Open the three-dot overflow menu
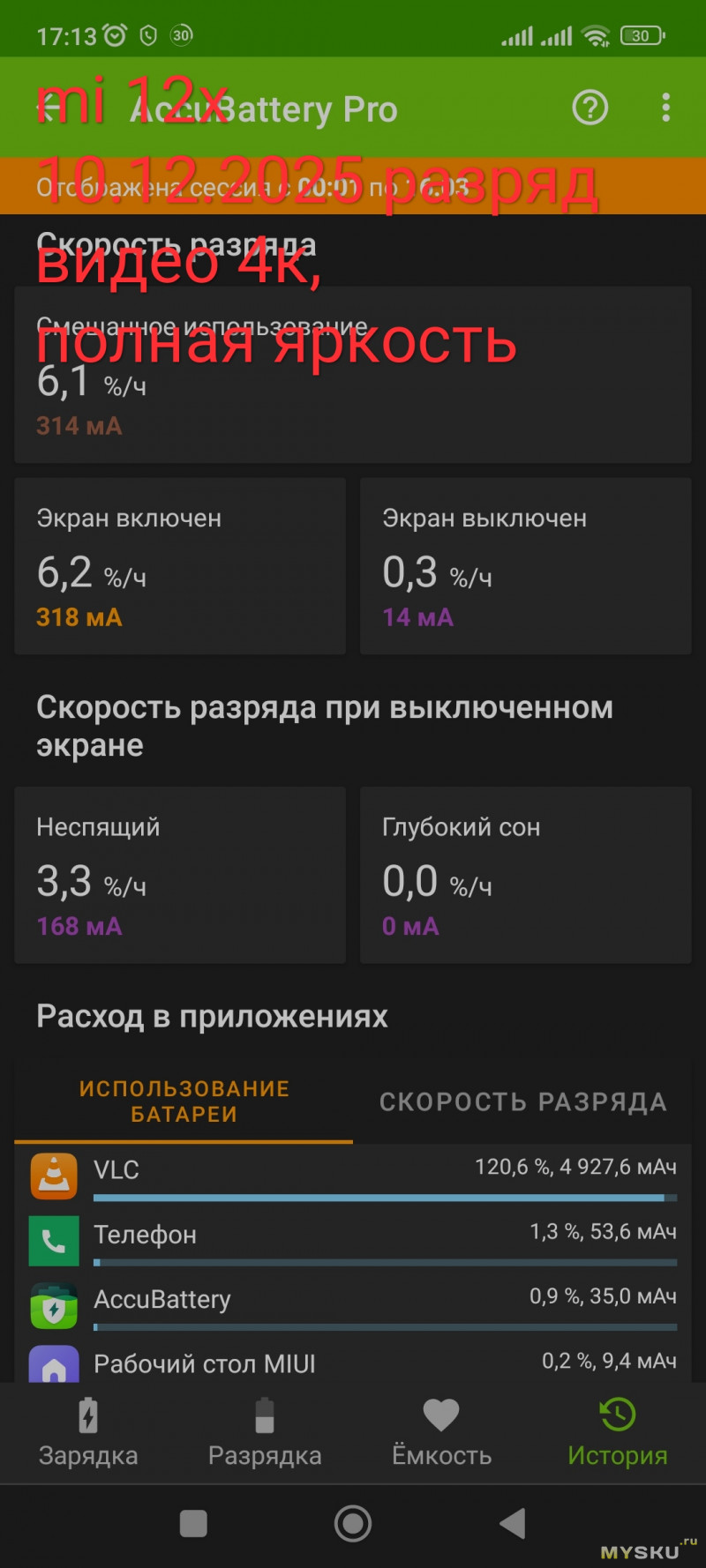Screen dimensions: 706x1568 point(665,108)
